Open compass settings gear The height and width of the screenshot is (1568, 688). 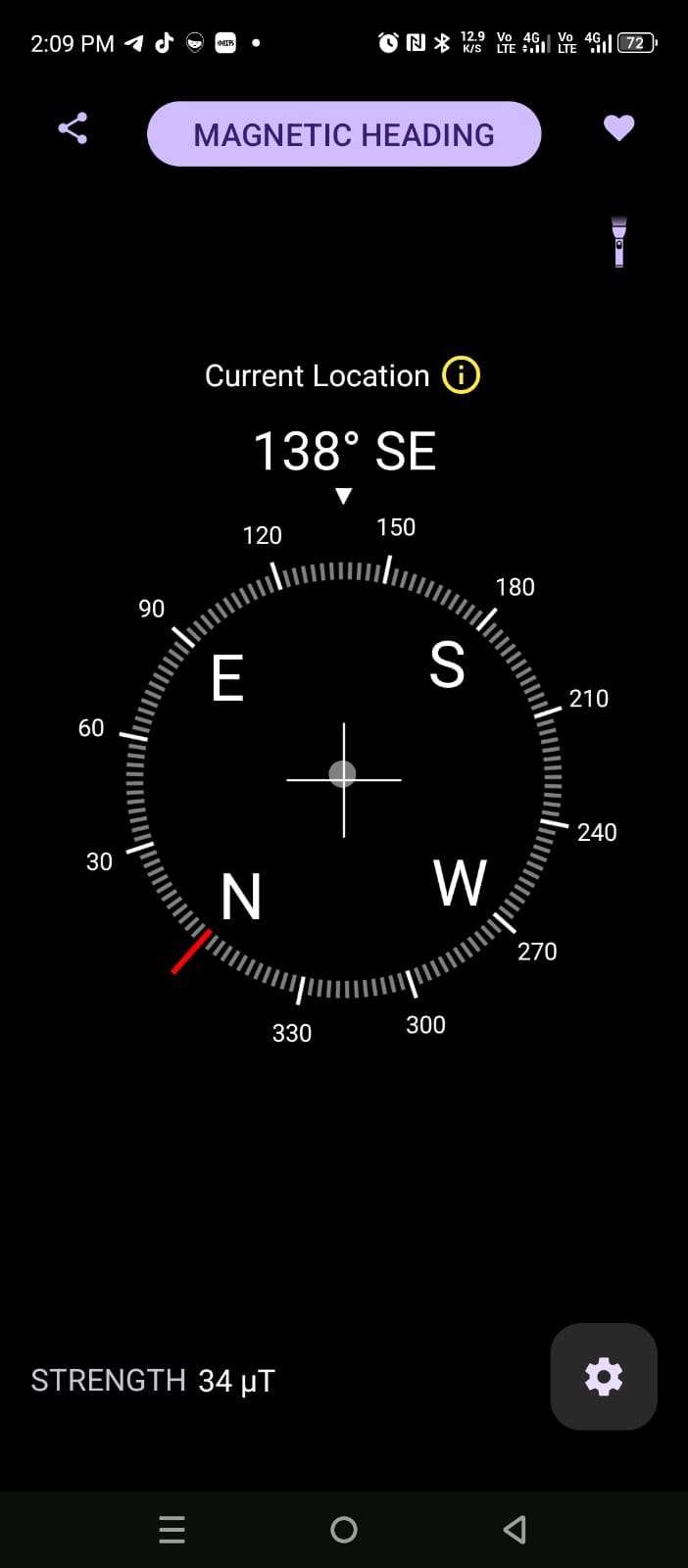point(604,1377)
